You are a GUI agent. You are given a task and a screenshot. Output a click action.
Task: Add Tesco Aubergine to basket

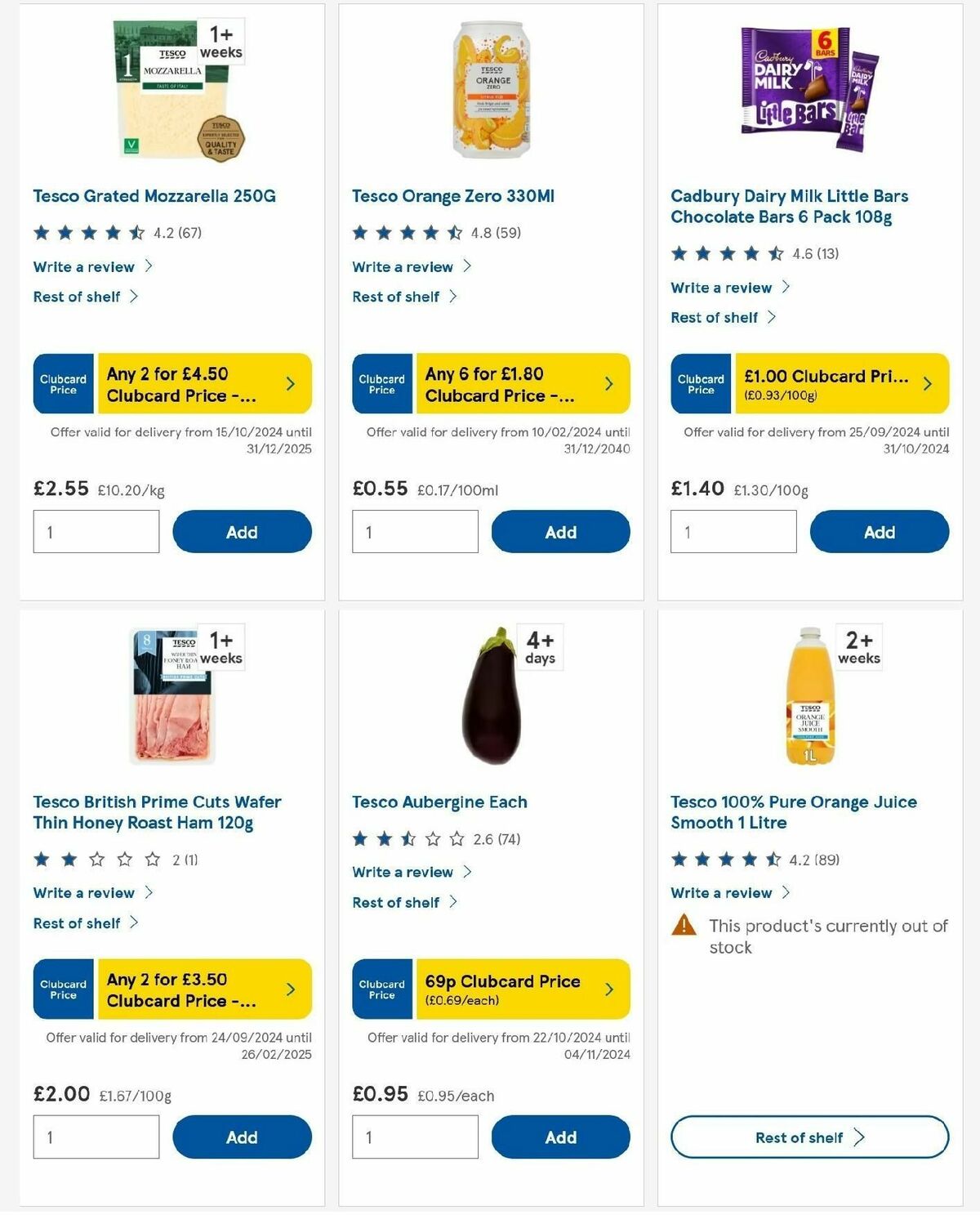click(561, 1137)
